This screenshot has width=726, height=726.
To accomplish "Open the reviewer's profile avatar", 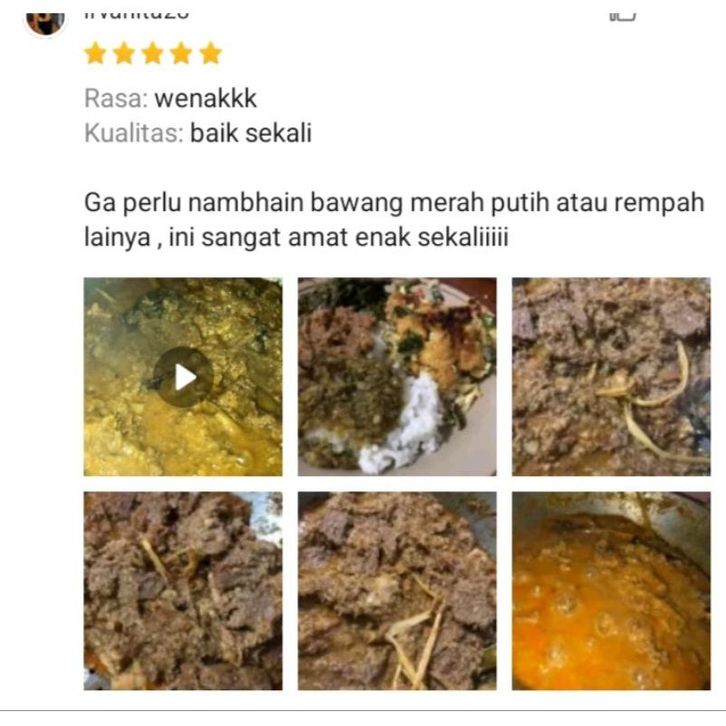I will pyautogui.click(x=45, y=18).
